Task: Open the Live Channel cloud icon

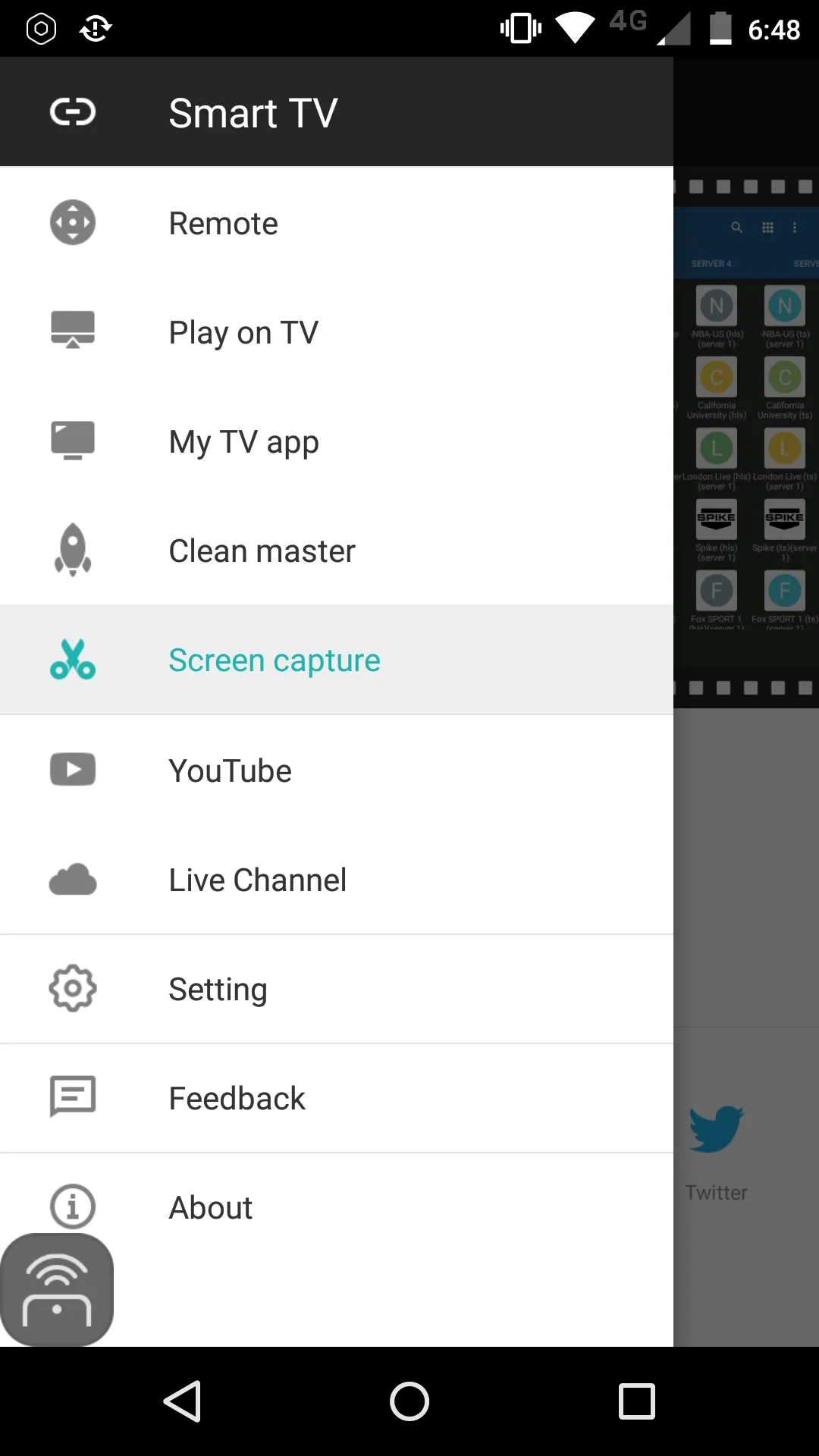Action: [x=72, y=879]
